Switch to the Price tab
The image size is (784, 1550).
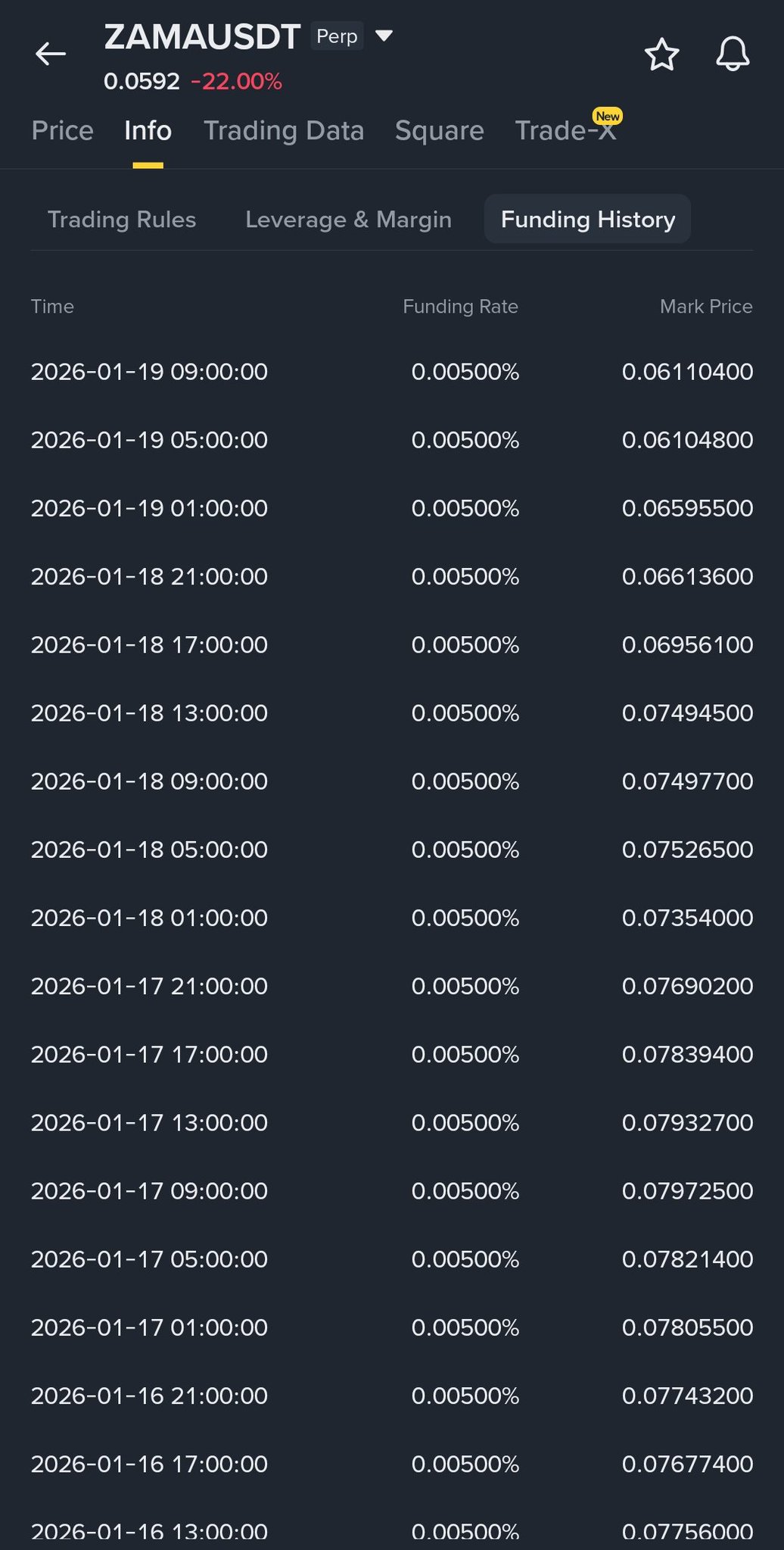click(x=62, y=131)
